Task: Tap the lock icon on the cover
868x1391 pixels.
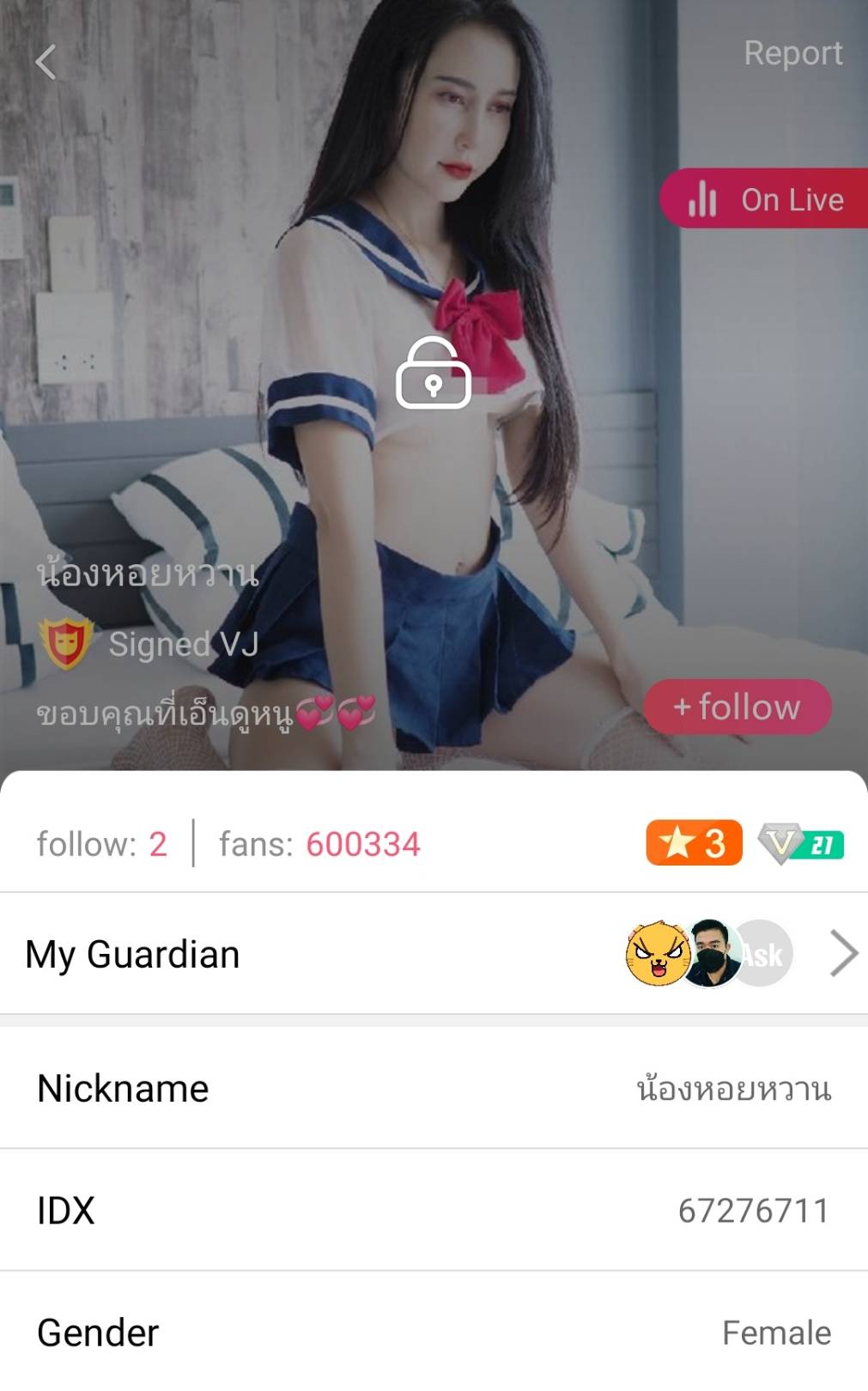Action: 434,374
